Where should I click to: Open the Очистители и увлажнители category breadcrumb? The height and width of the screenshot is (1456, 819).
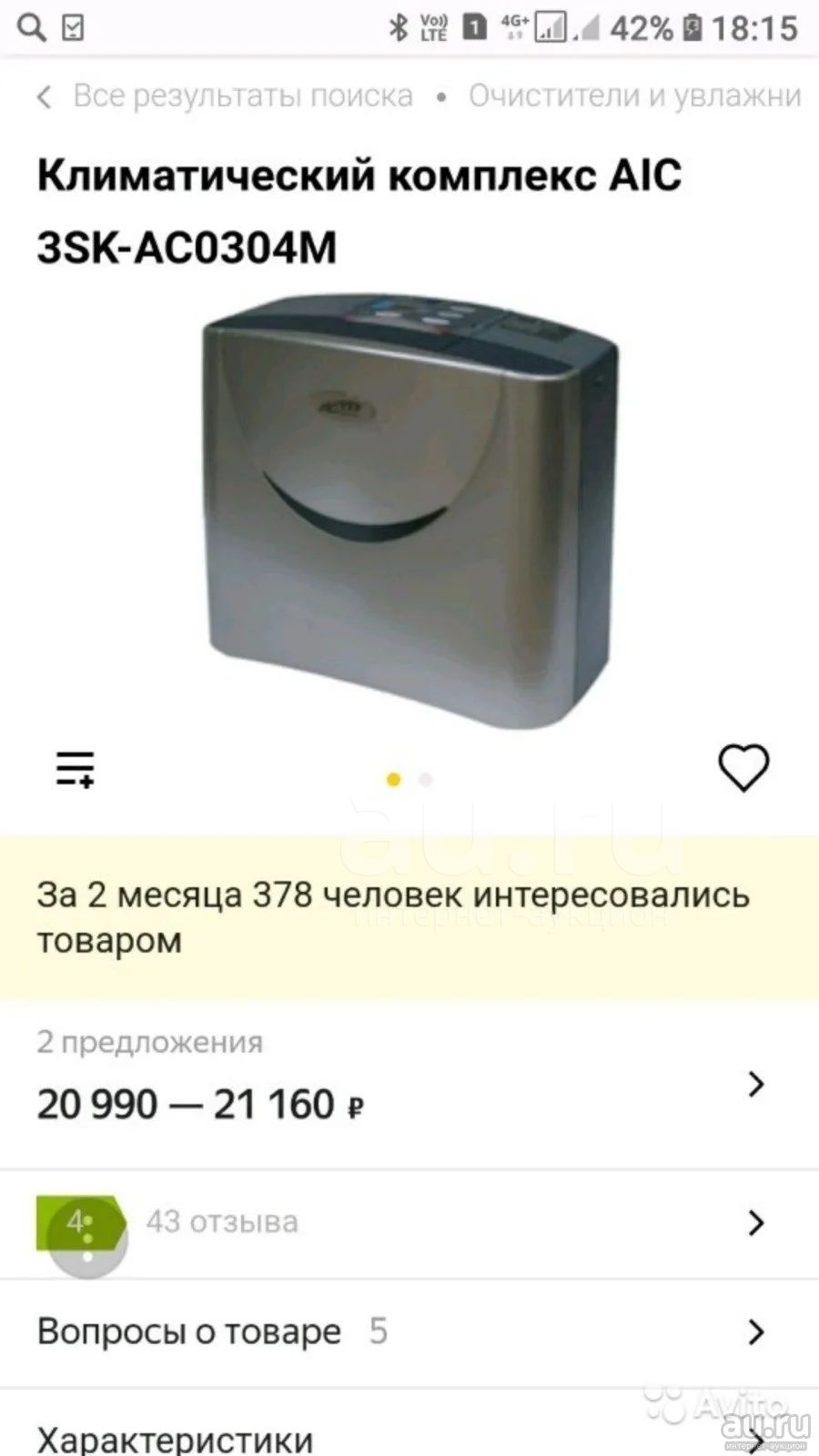click(x=634, y=96)
